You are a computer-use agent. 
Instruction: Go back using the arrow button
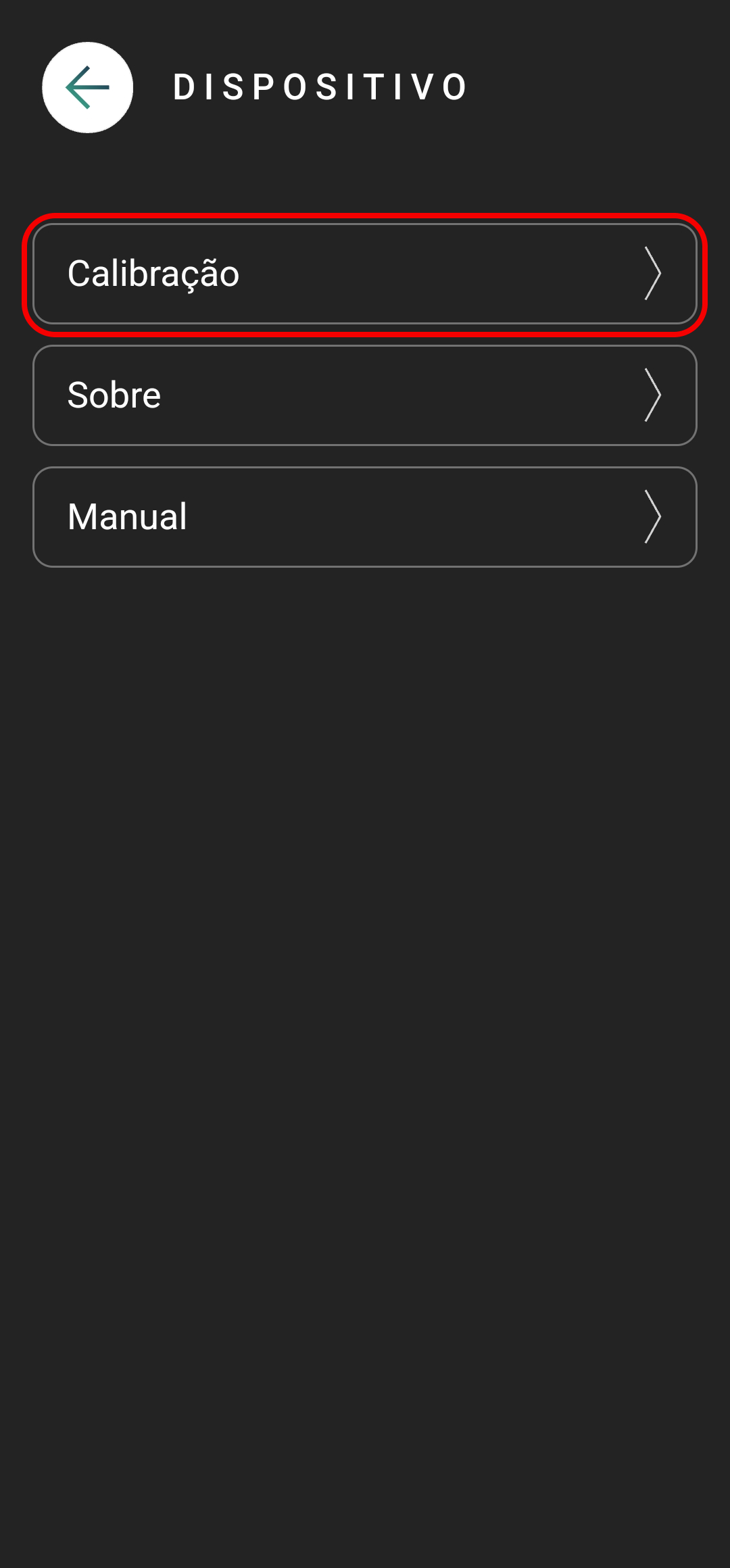[x=87, y=87]
